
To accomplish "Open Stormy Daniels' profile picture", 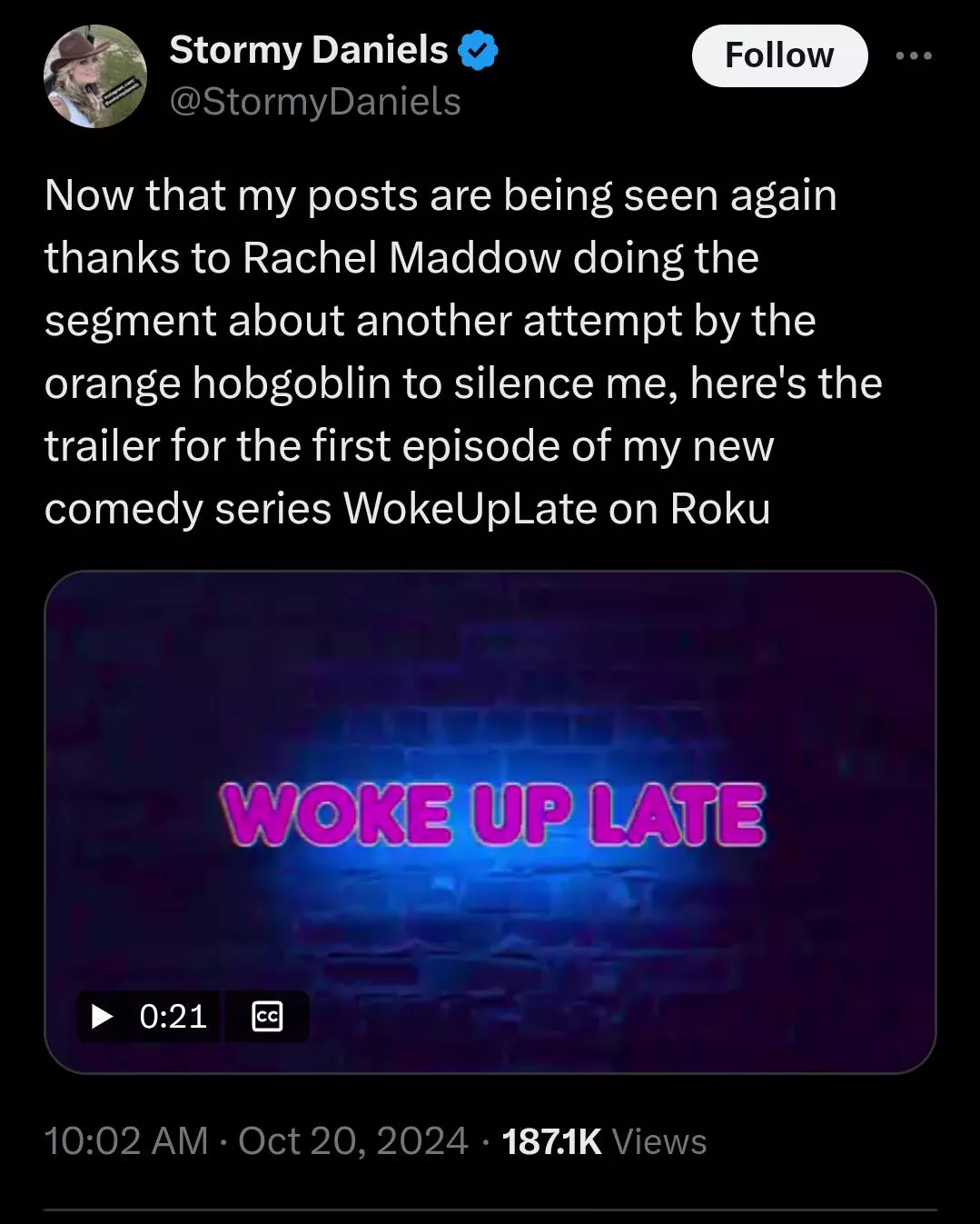I will (95, 76).
